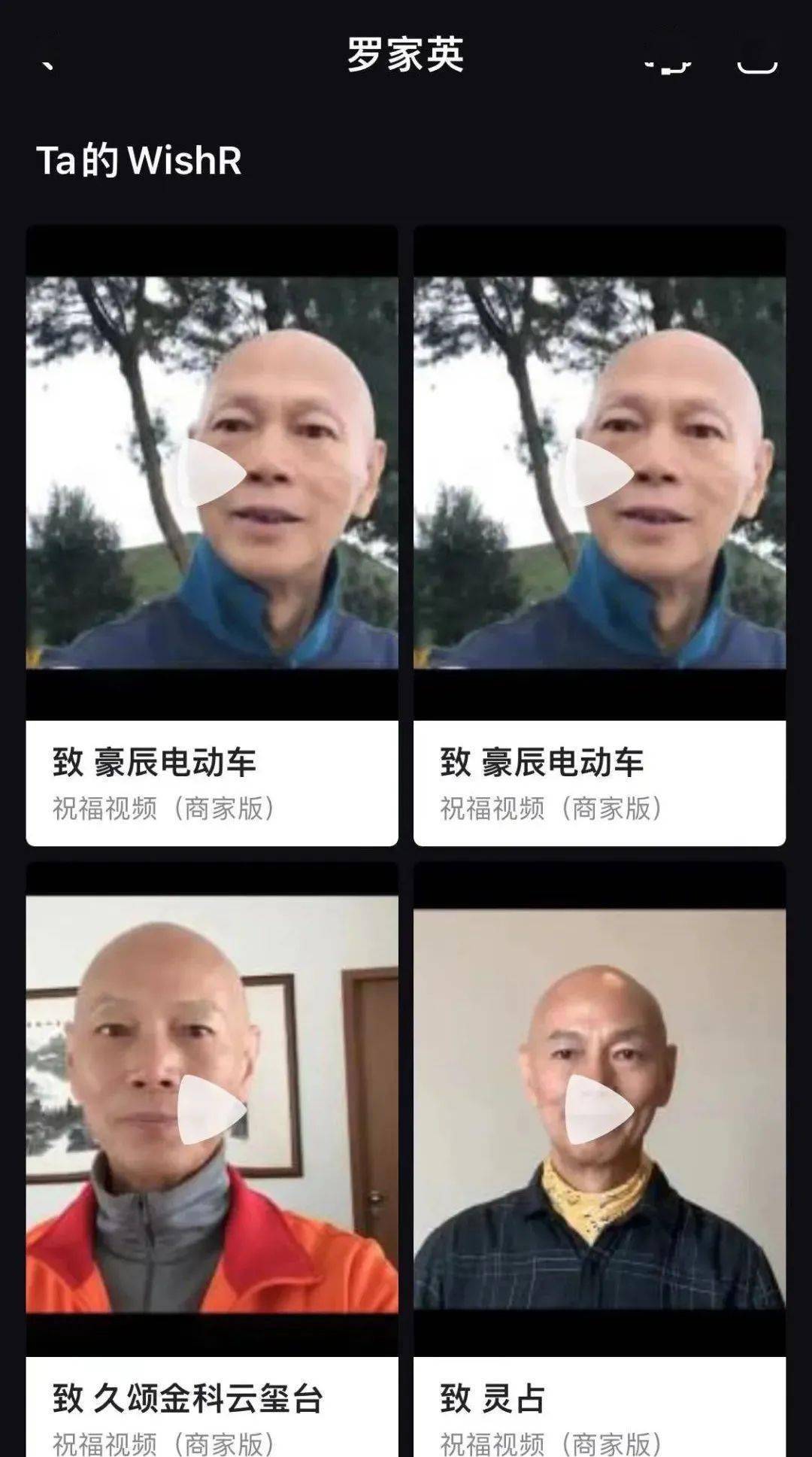This screenshot has height=1457, width=812.
Task: Play the 致 灵占 blessing video
Action: 598,1109
